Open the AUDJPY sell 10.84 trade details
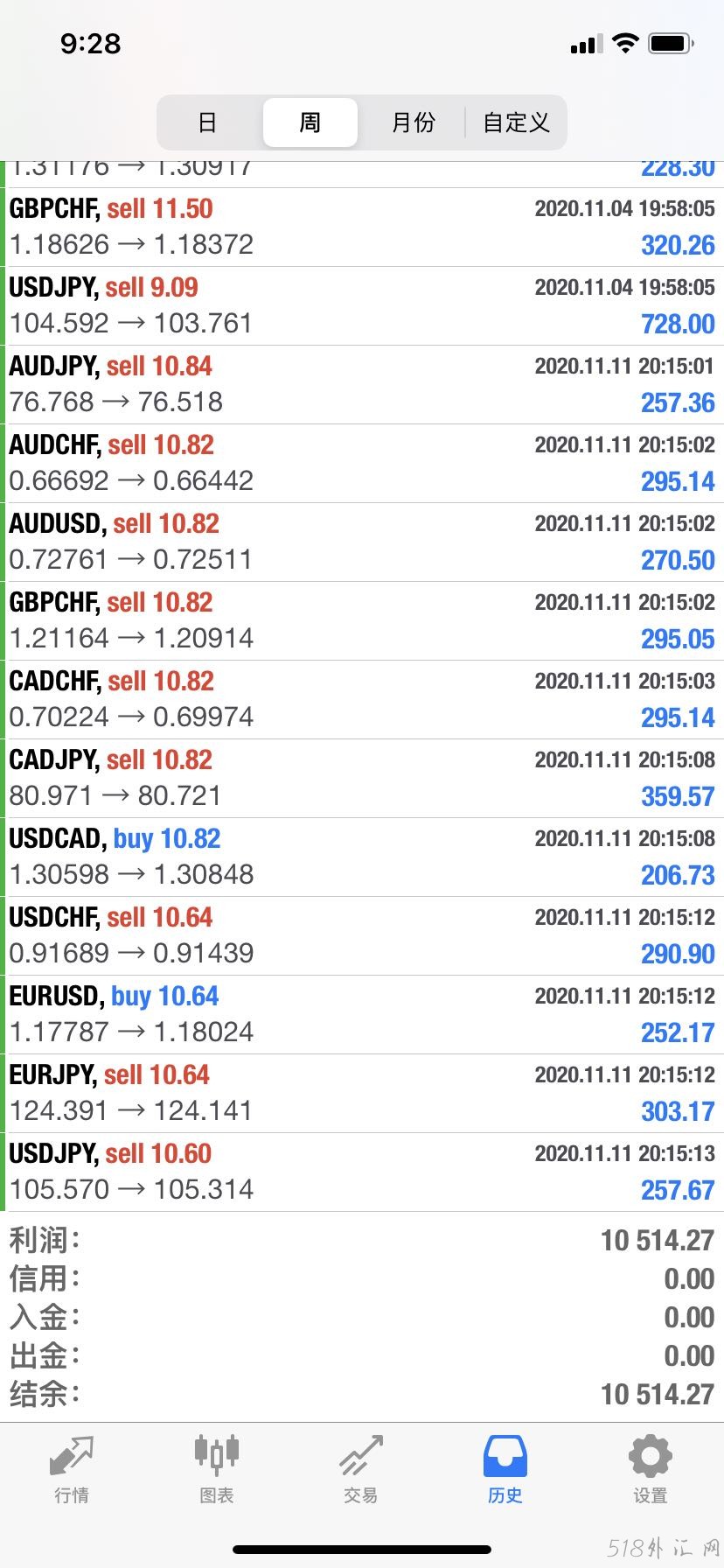 pyautogui.click(x=362, y=385)
